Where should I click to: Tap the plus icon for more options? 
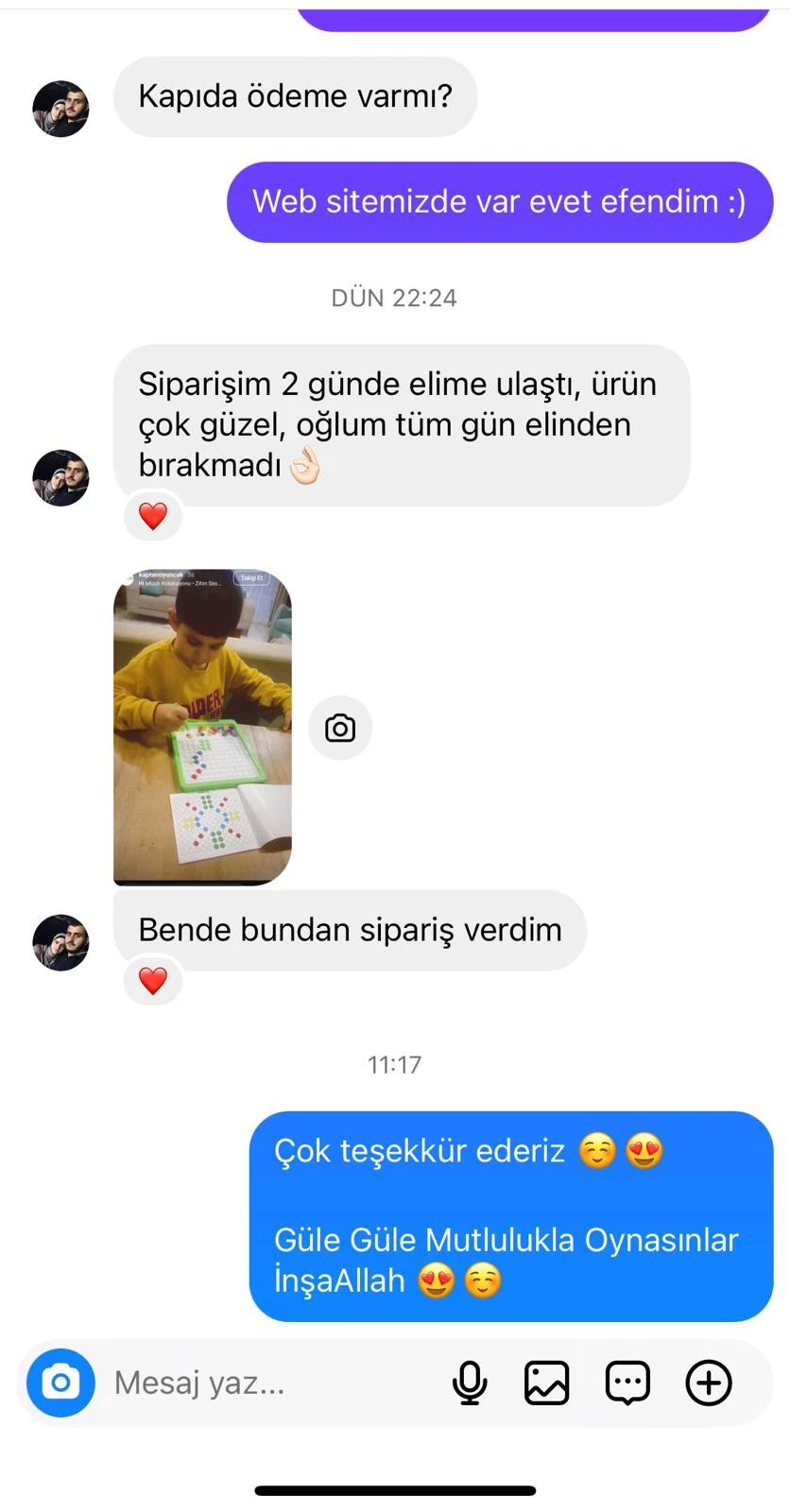click(709, 1383)
